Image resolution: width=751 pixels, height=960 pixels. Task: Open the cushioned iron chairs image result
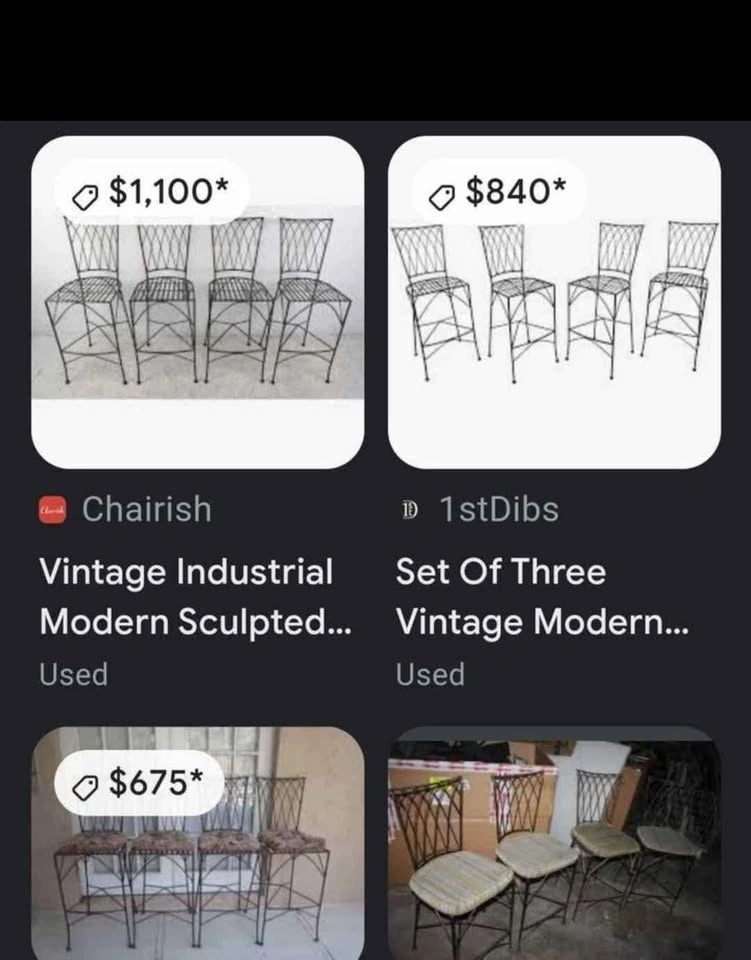554,850
